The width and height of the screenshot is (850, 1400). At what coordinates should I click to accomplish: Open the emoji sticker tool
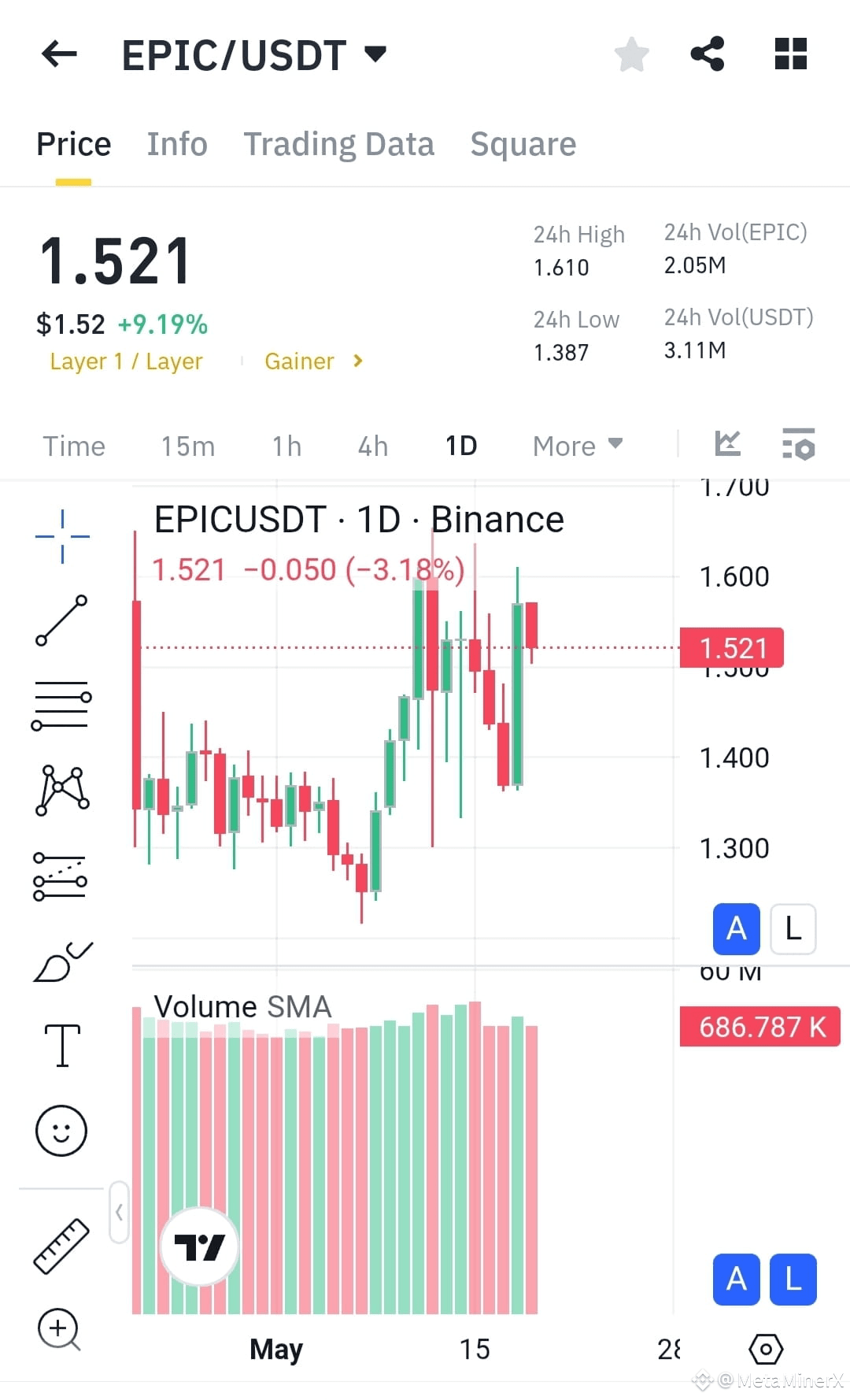click(61, 1130)
